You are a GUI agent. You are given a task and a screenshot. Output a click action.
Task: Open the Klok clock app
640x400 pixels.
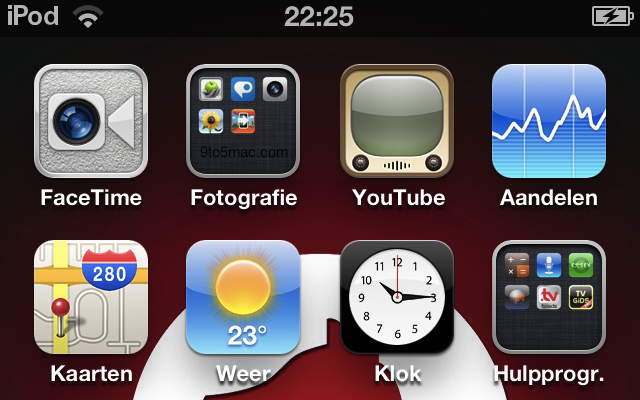click(397, 297)
